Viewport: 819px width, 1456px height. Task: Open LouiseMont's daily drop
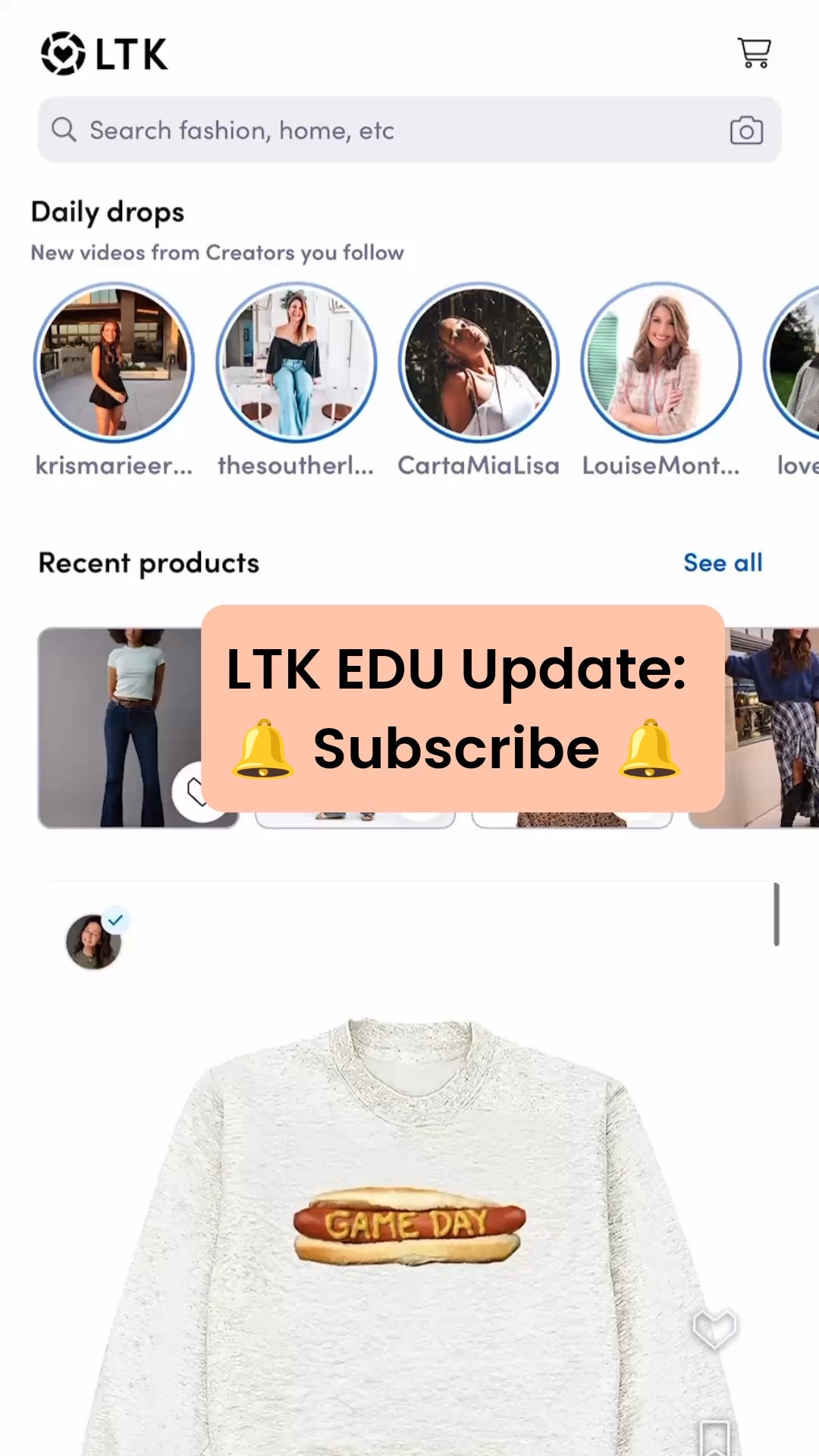pos(661,362)
